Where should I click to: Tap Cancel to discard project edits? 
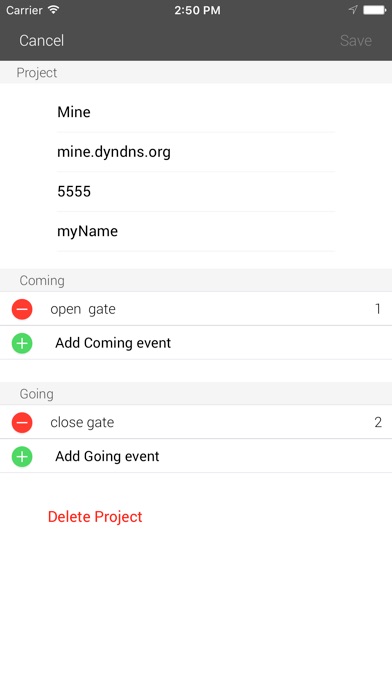click(41, 40)
